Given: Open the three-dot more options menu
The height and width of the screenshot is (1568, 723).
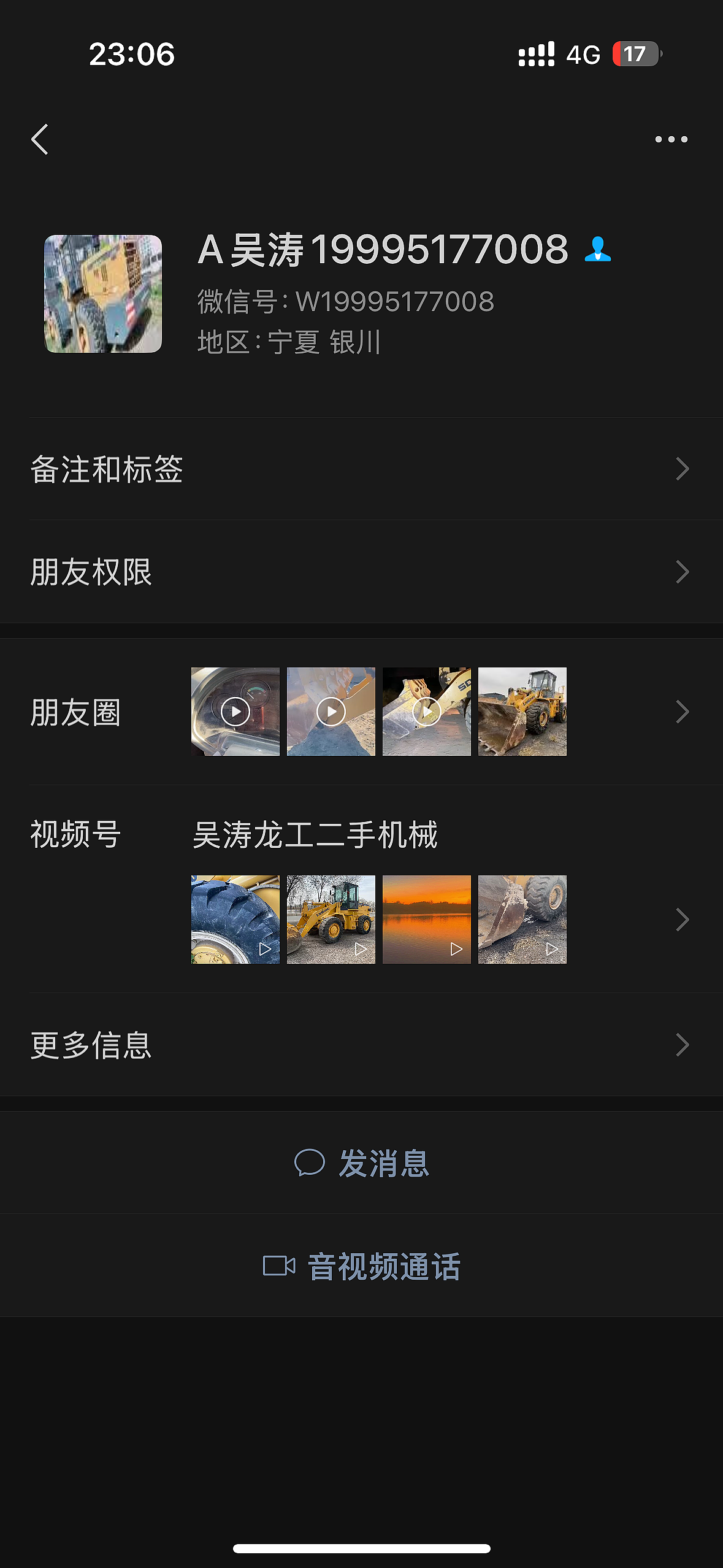Looking at the screenshot, I should tap(671, 139).
